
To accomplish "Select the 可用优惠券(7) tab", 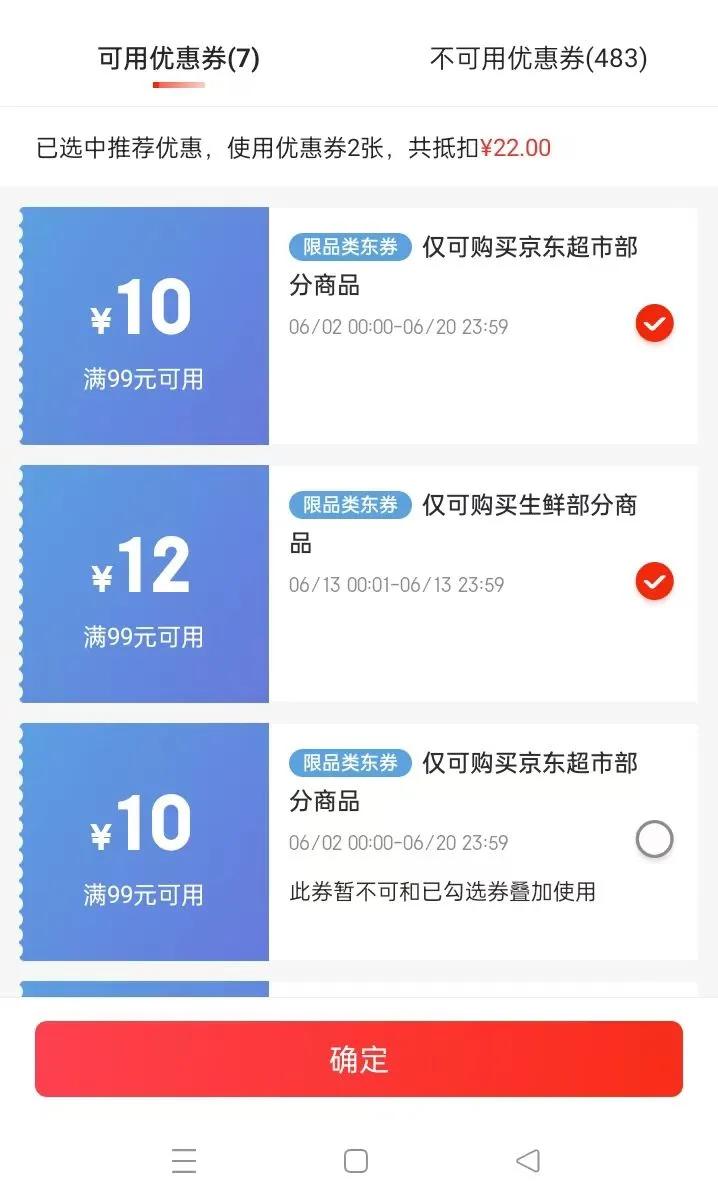I will [x=179, y=59].
